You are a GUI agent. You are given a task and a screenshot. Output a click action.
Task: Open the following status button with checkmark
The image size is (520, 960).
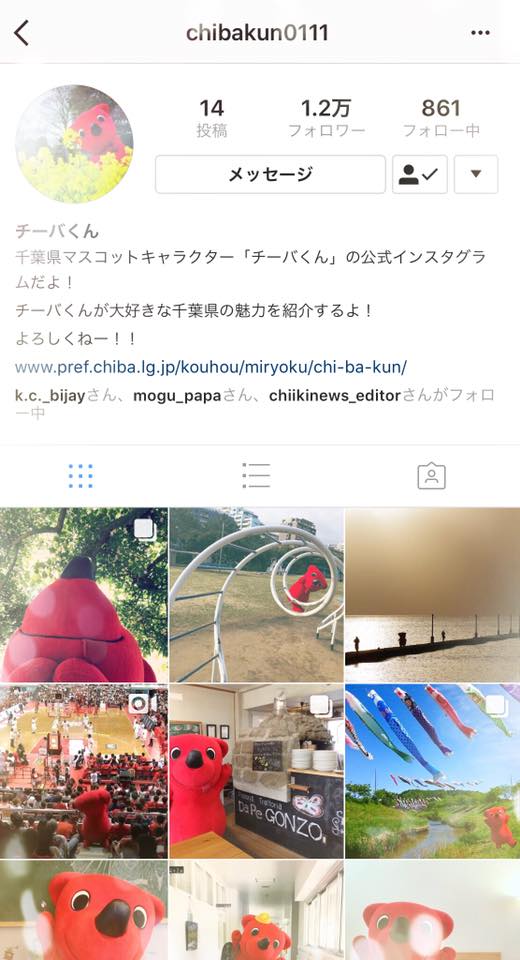point(420,174)
